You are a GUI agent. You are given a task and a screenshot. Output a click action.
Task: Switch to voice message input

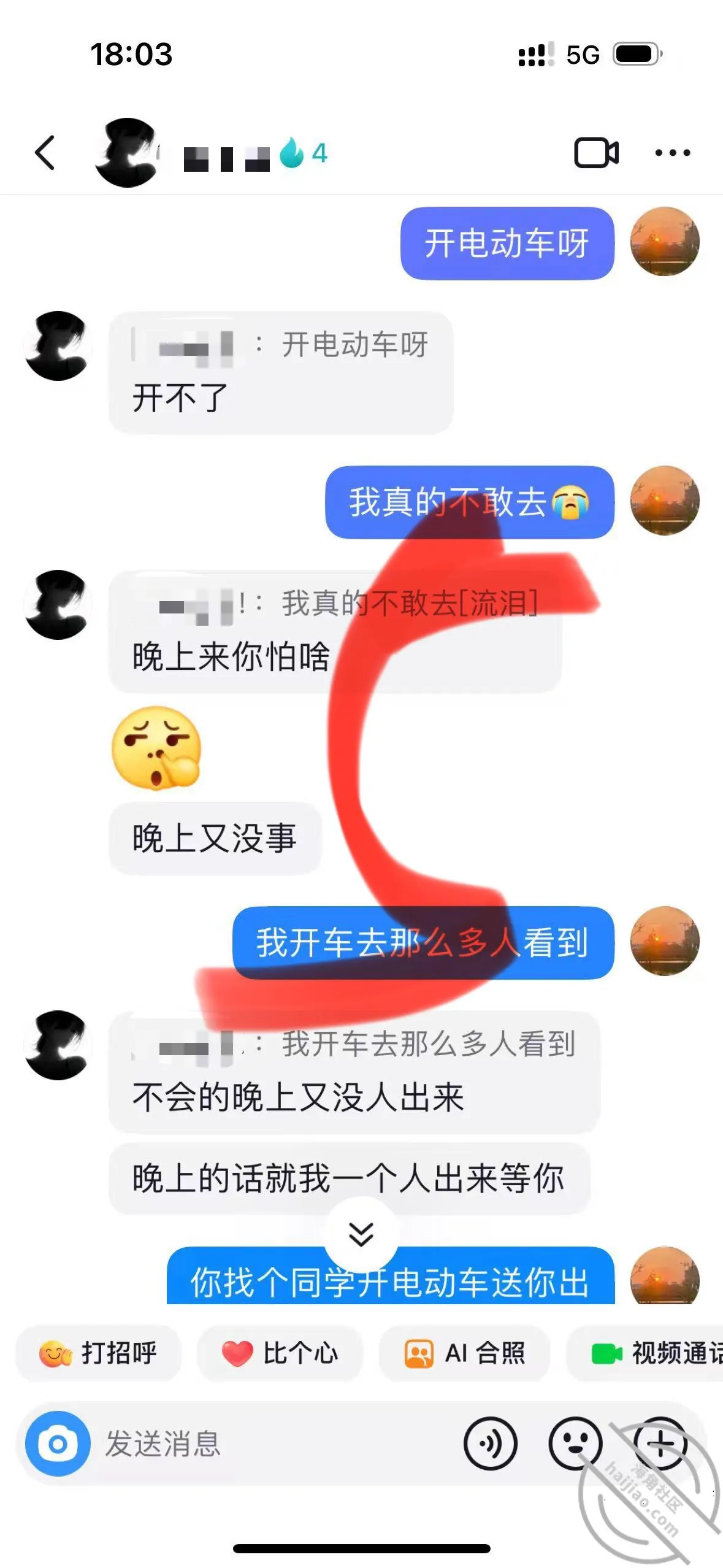pyautogui.click(x=491, y=1444)
